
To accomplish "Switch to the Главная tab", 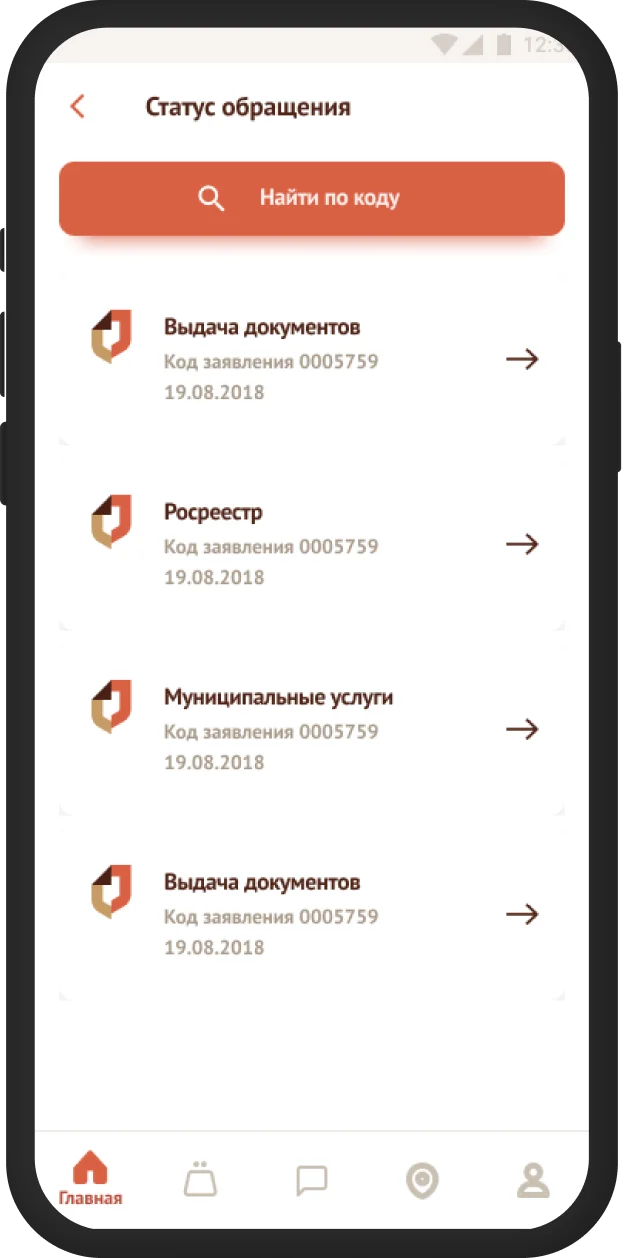I will pyautogui.click(x=90, y=1178).
